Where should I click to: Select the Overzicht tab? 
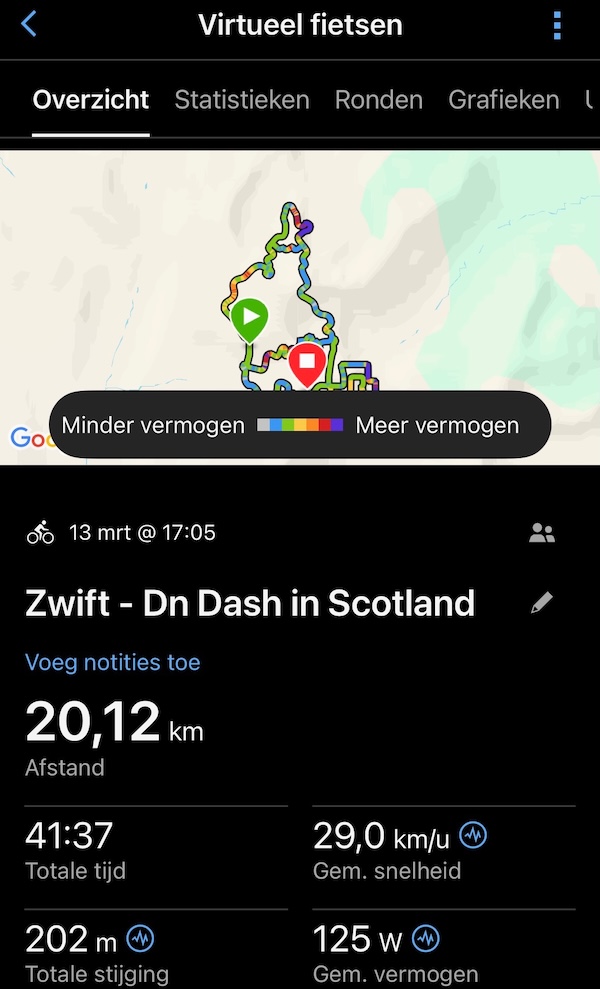click(91, 100)
